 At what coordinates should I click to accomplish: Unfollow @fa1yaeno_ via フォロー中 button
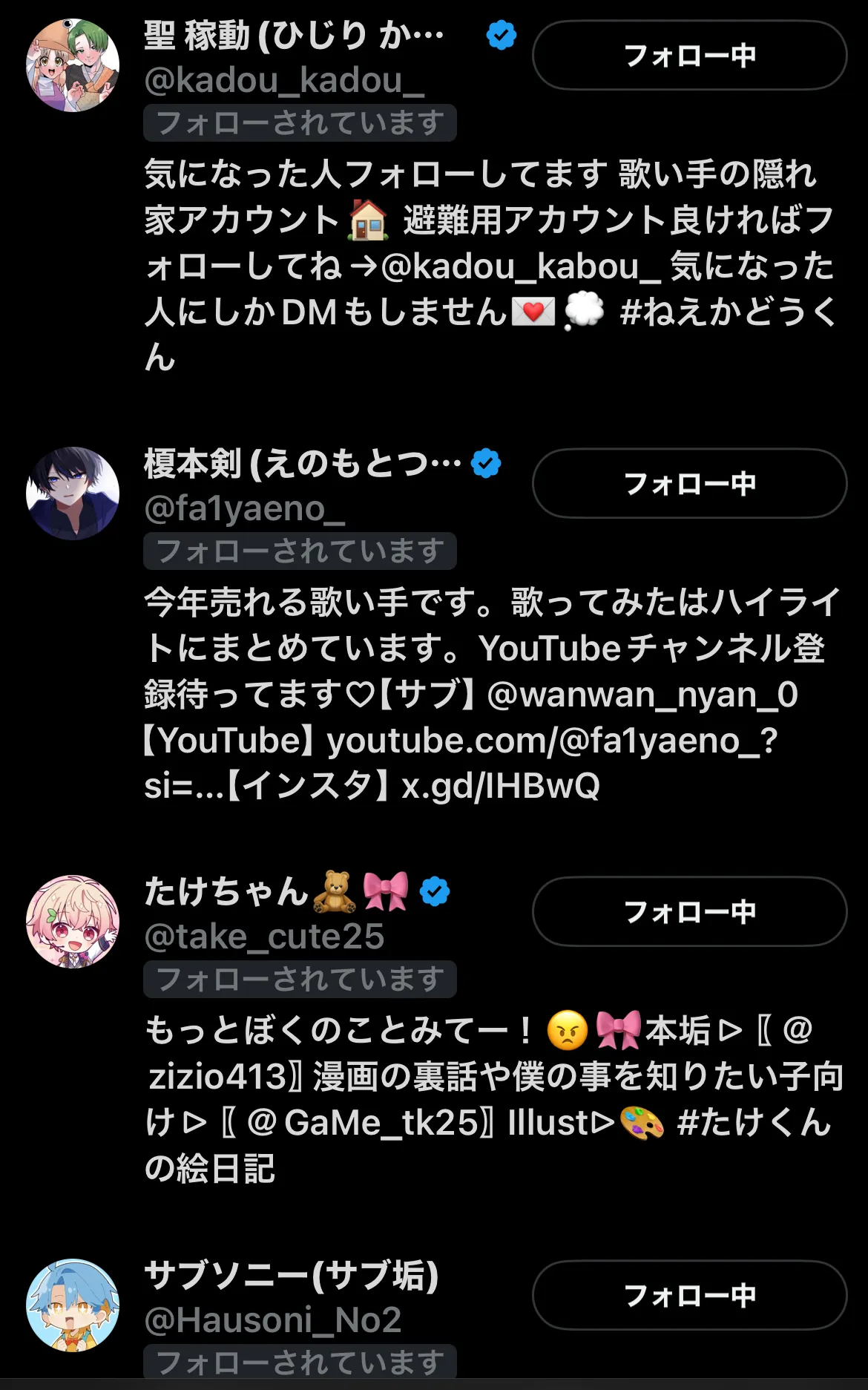pyautogui.click(x=689, y=484)
